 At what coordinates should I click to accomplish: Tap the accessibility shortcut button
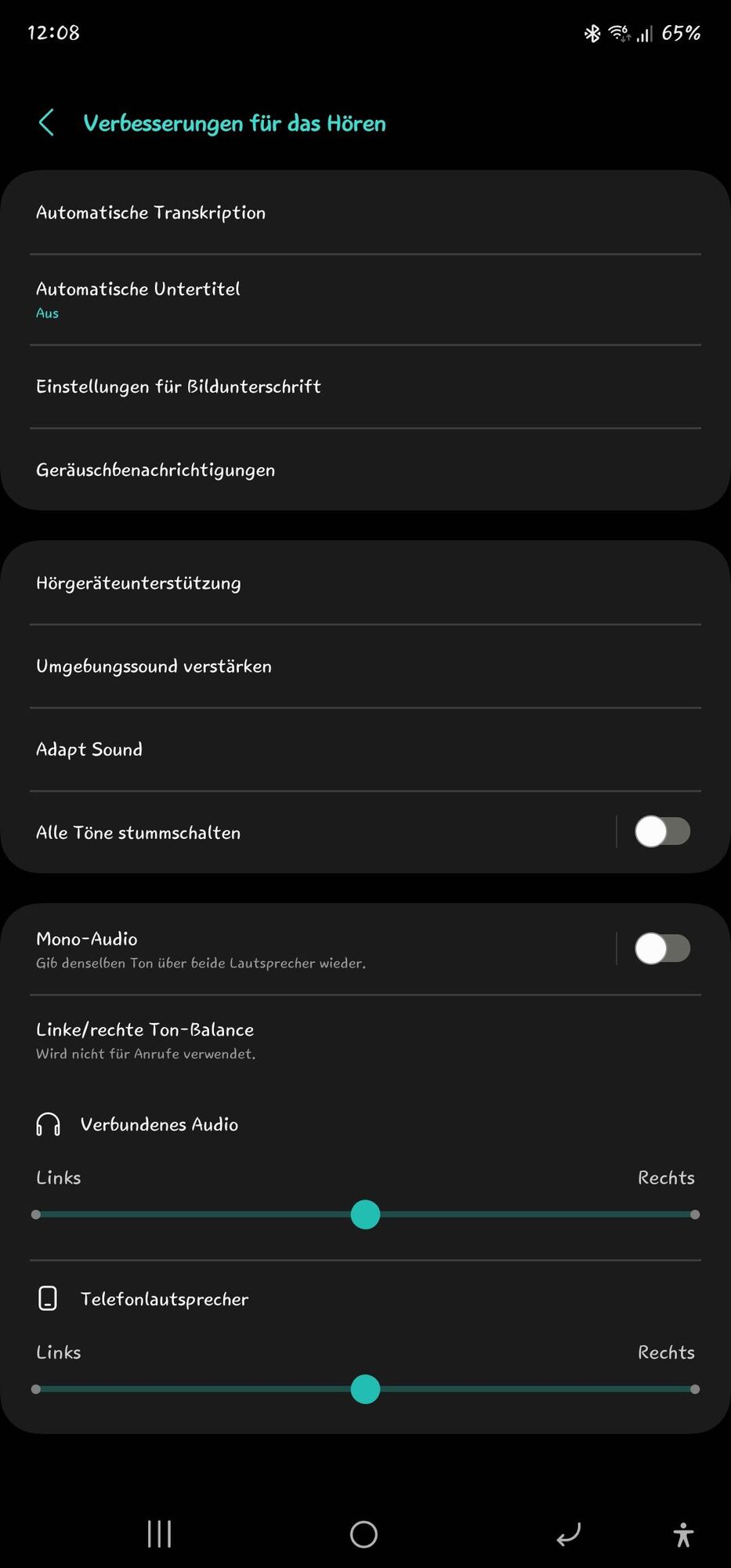(x=683, y=1534)
